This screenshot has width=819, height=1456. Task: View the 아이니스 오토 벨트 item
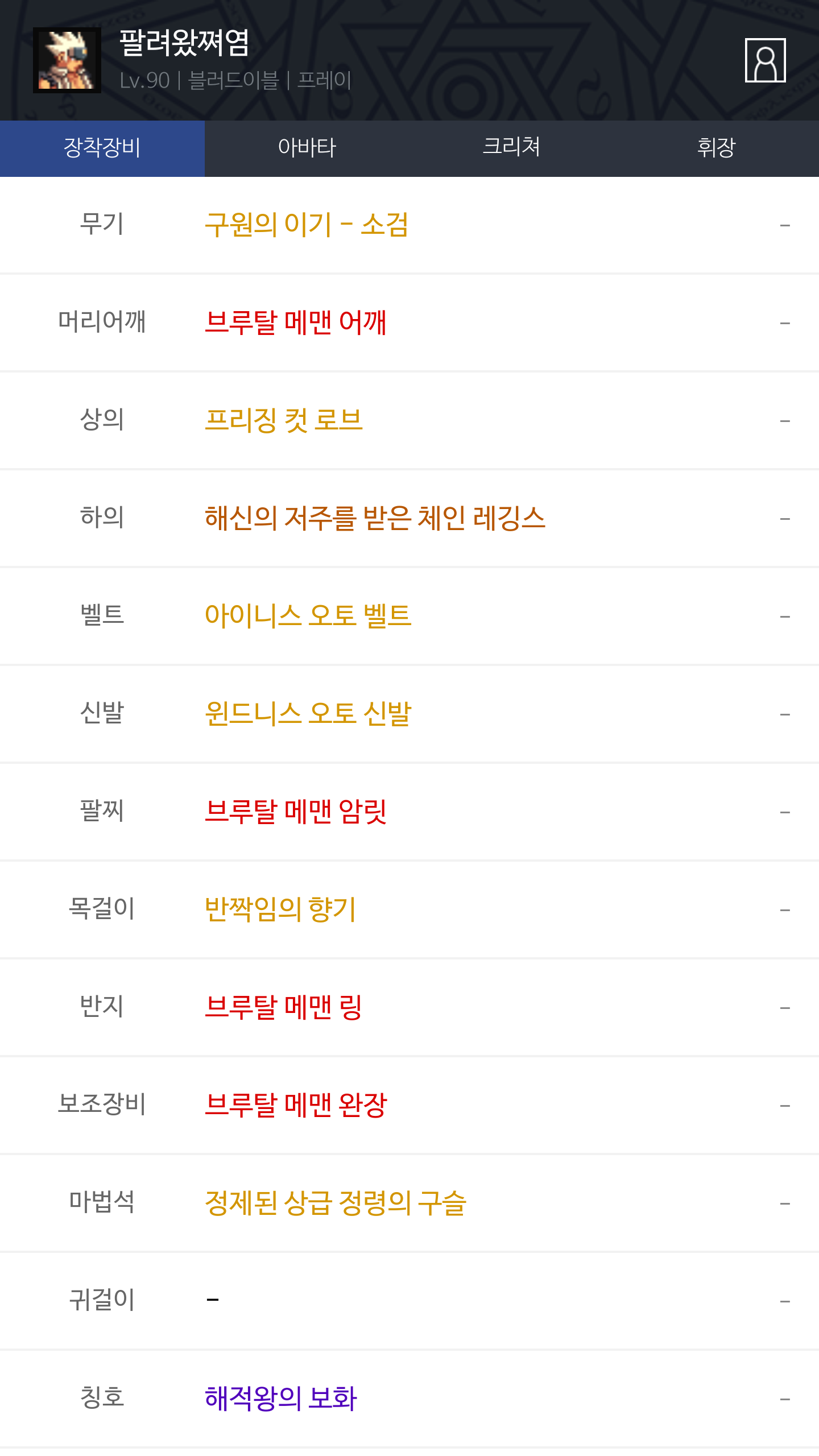(x=308, y=616)
